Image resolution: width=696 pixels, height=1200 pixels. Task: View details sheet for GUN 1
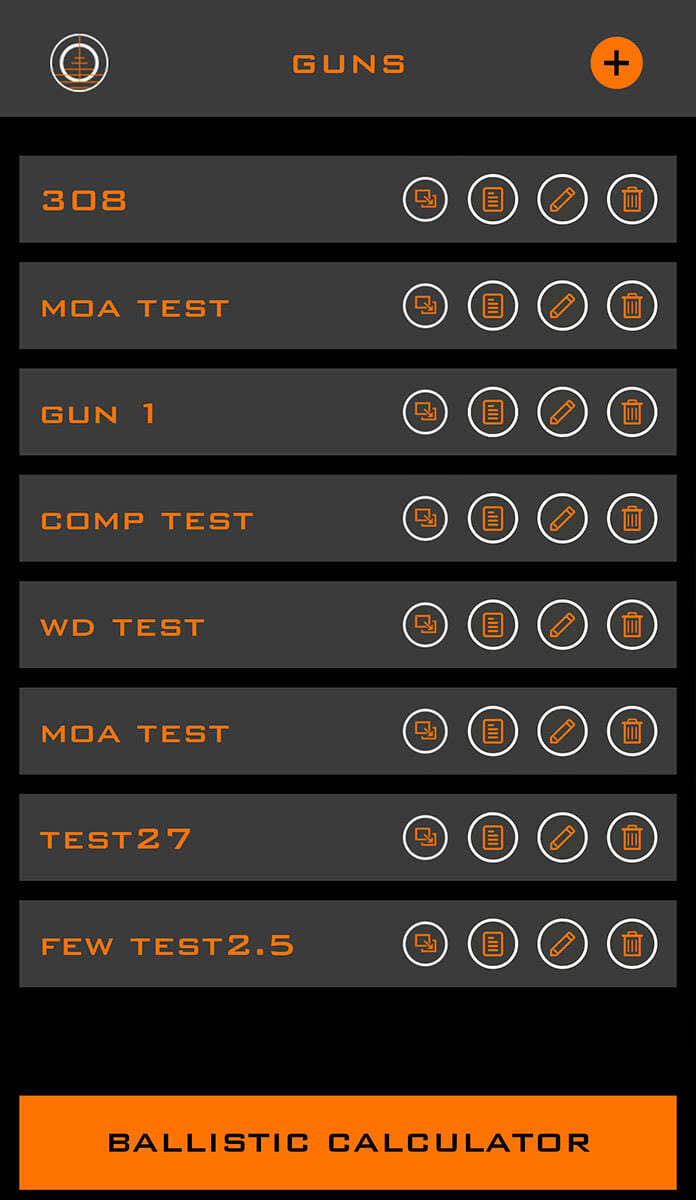pyautogui.click(x=493, y=412)
